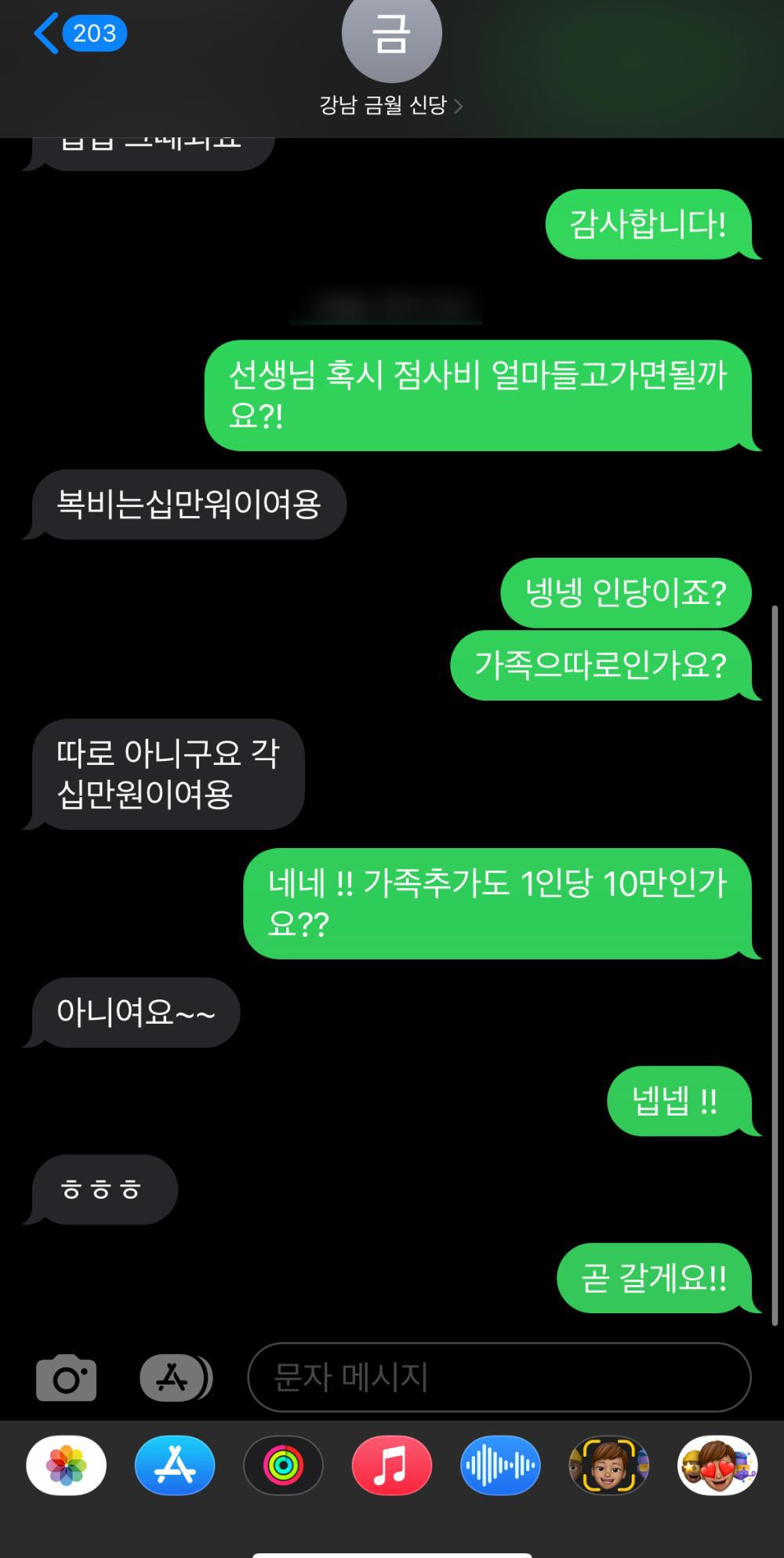Screen dimensions: 784x1558
Task: Focus the 문자 메시지 text field
Action: pyautogui.click(x=499, y=1378)
